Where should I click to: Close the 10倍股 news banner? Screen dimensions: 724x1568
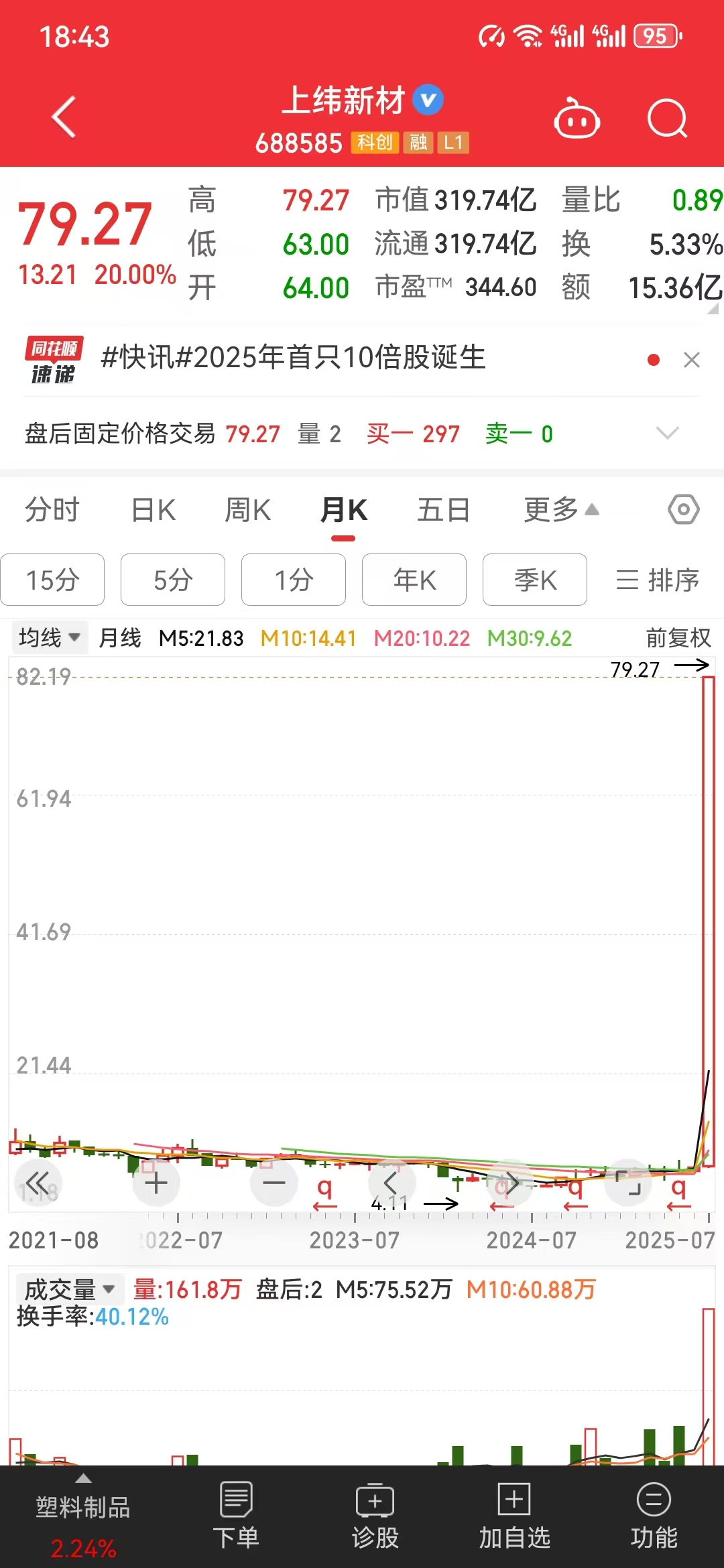[692, 360]
